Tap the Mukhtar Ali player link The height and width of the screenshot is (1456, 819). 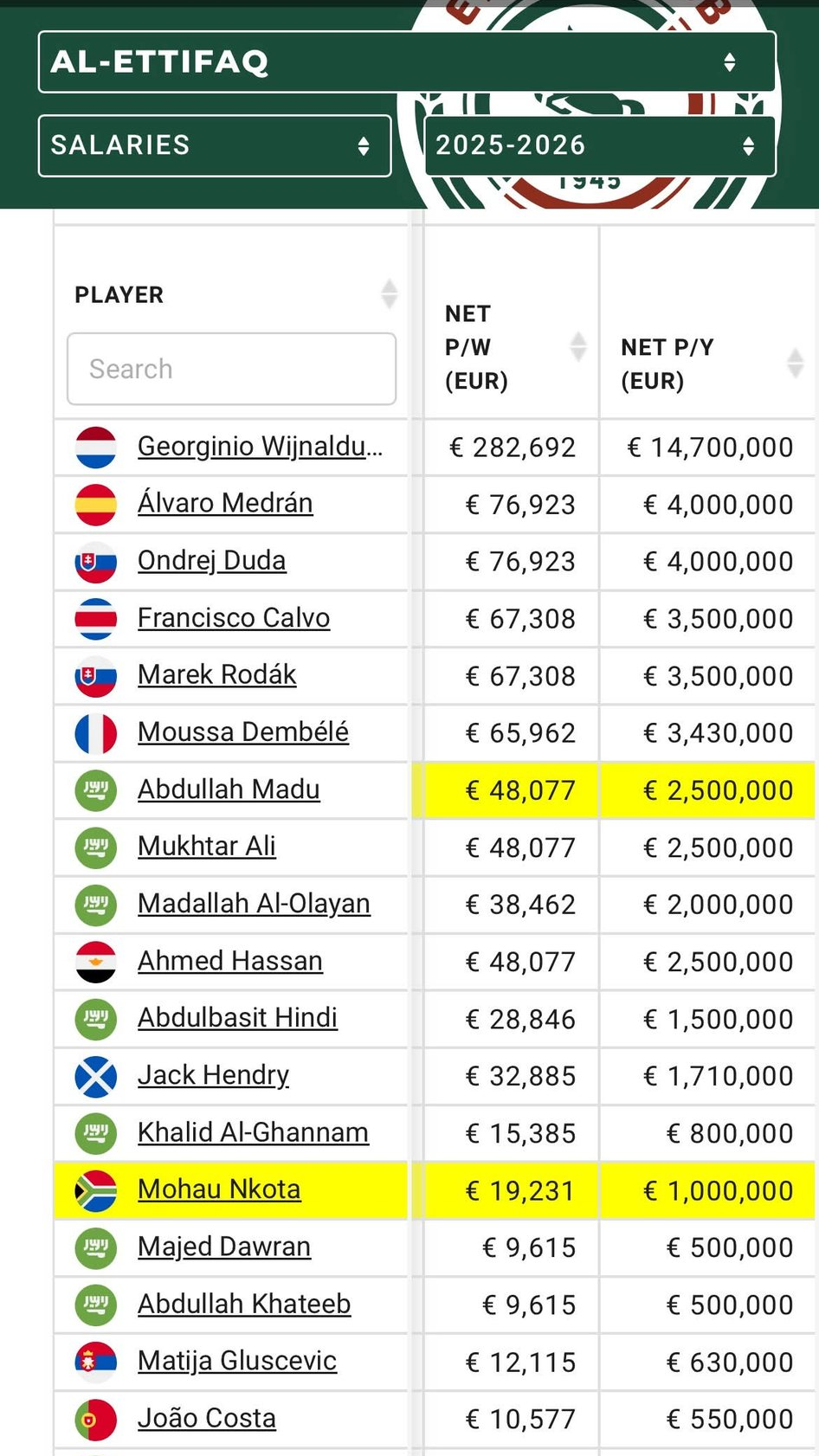point(206,847)
